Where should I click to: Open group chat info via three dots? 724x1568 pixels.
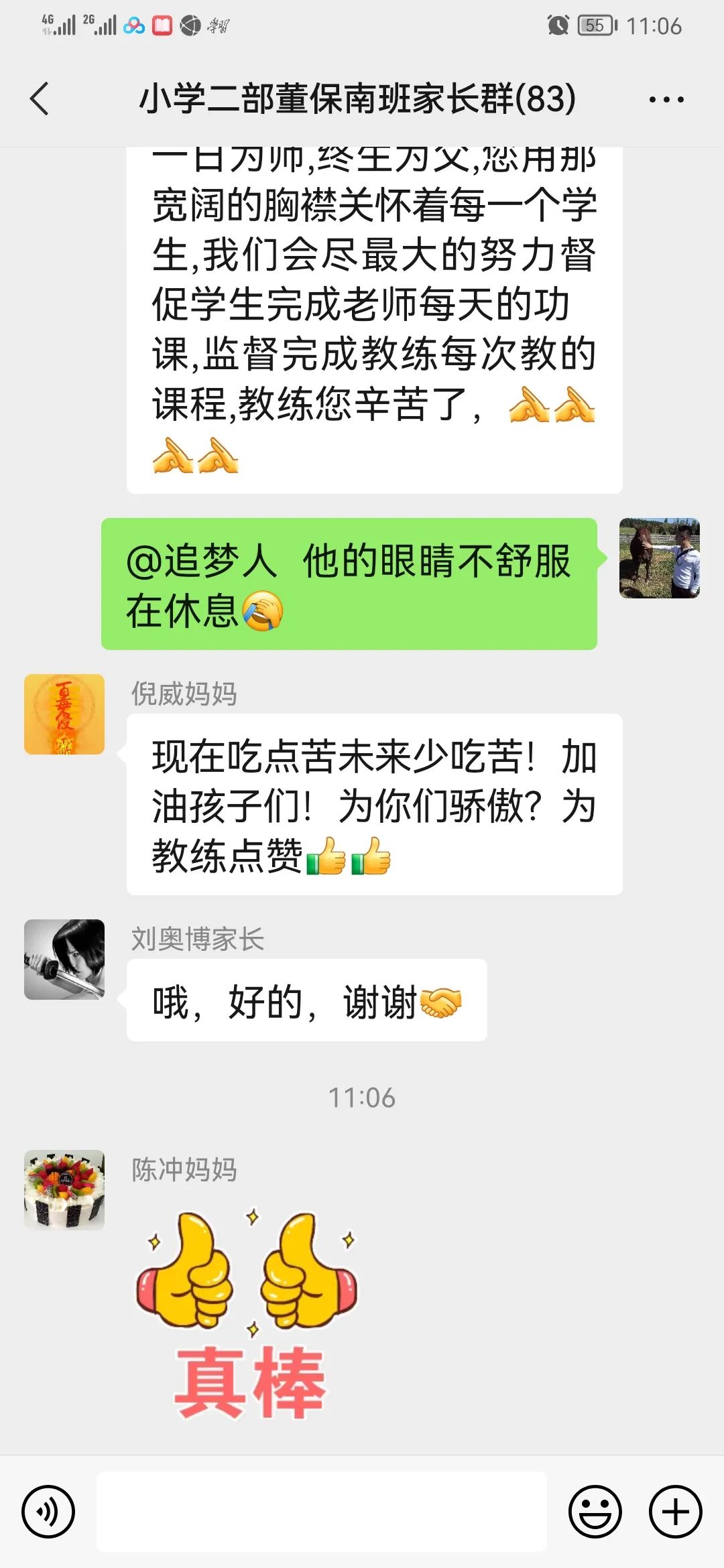(x=666, y=100)
